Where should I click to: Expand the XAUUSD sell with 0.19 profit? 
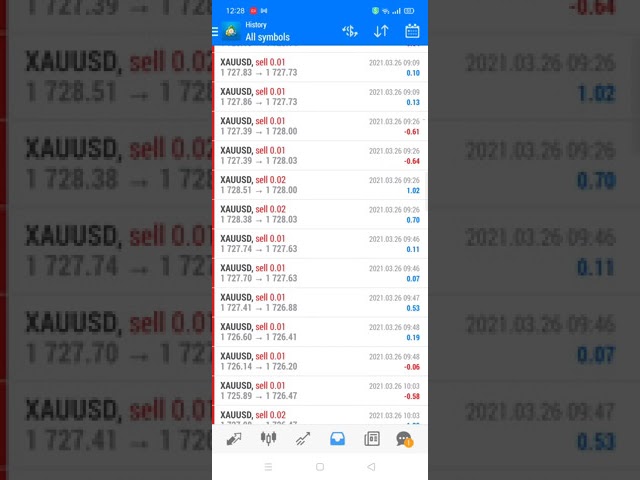tap(320, 332)
